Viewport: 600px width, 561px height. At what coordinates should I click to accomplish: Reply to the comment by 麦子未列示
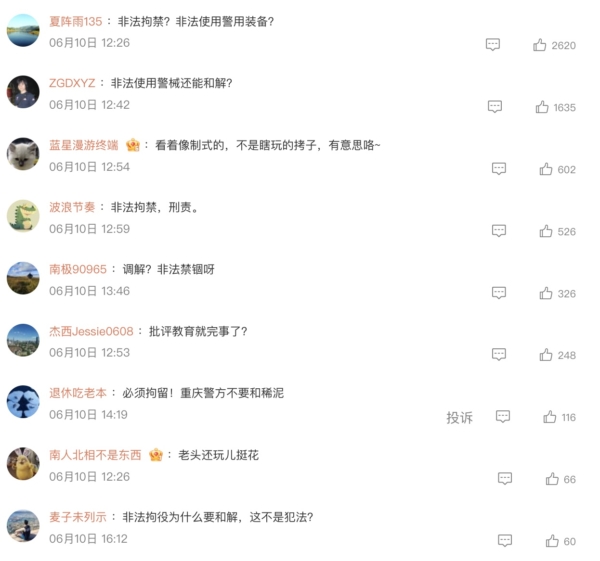click(x=505, y=541)
